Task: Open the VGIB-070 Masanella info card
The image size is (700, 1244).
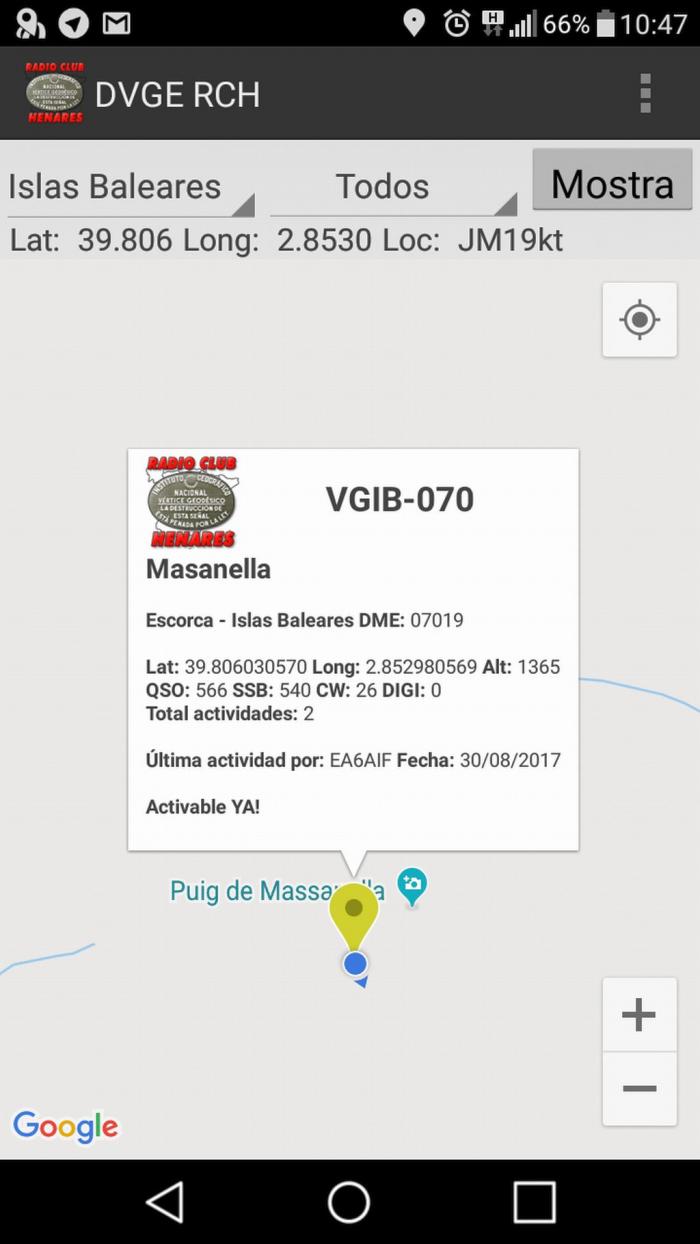Action: point(353,650)
